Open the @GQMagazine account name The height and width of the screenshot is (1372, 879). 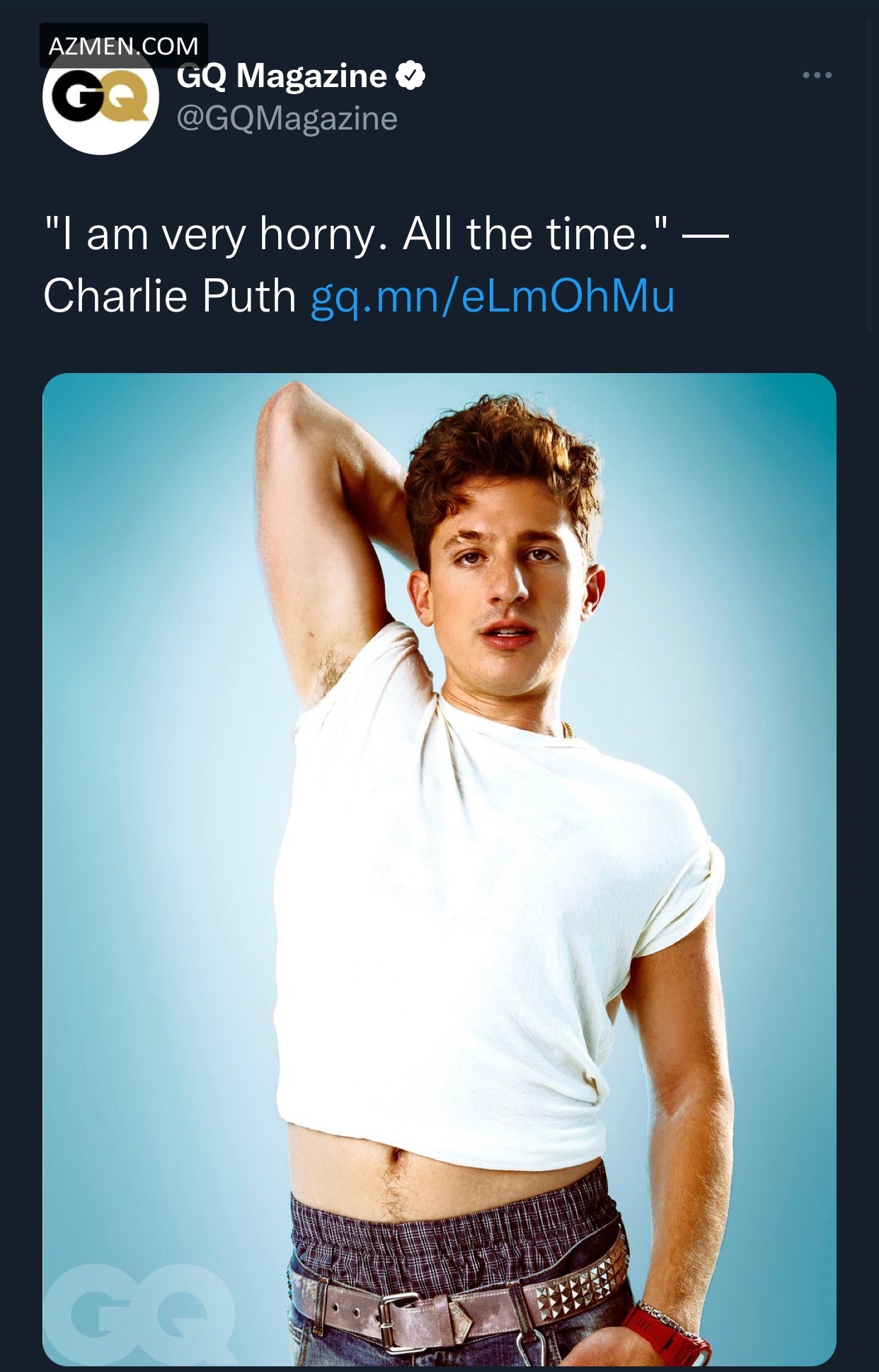(287, 118)
